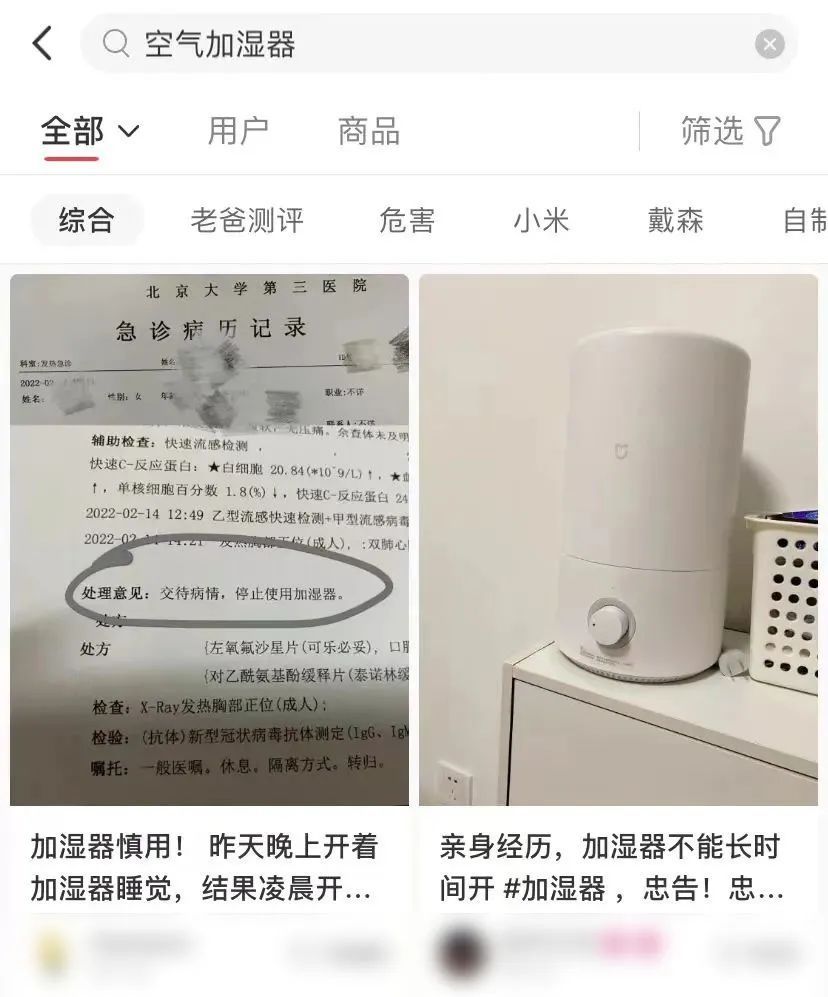Open the 筛选 filter options
828x997 pixels.
pyautogui.click(x=730, y=131)
